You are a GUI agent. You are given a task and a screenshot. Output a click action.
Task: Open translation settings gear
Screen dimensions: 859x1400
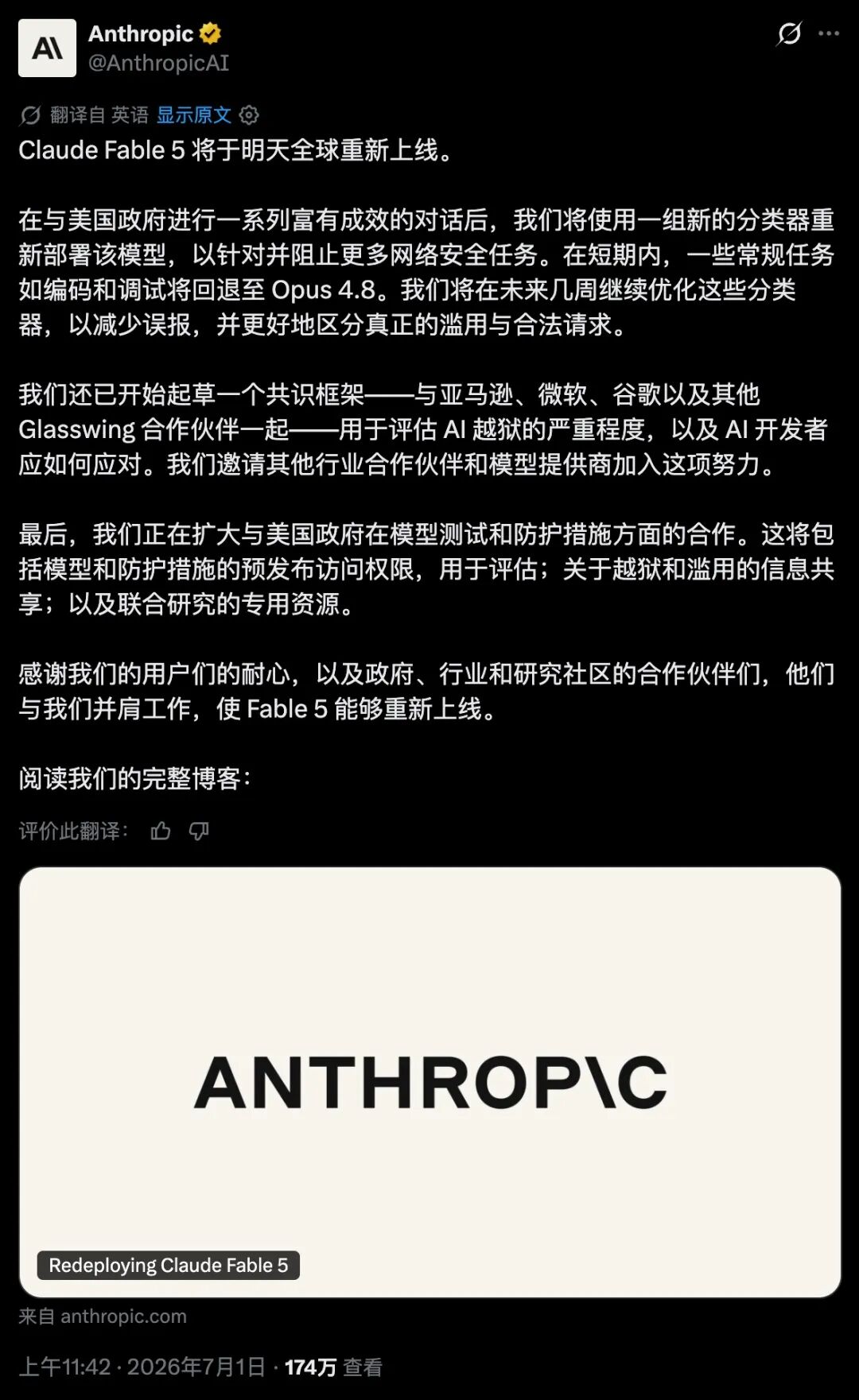point(249,115)
